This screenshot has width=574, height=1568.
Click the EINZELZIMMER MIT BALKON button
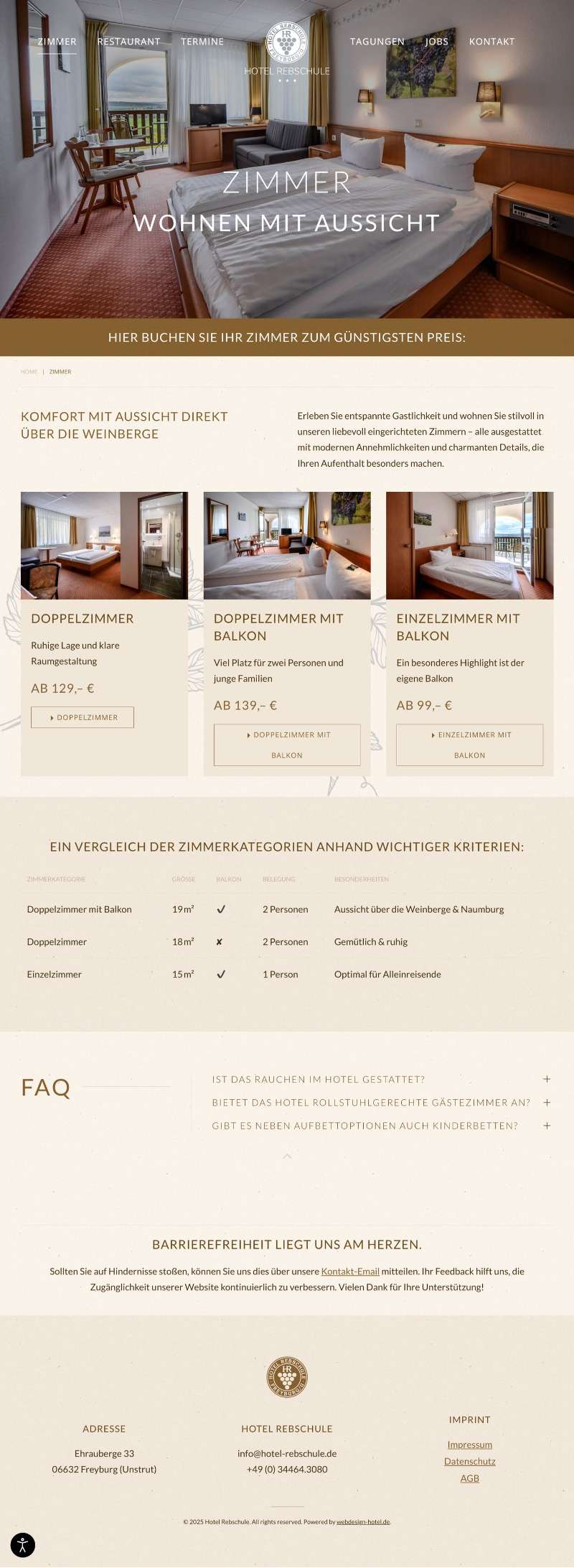(x=469, y=745)
